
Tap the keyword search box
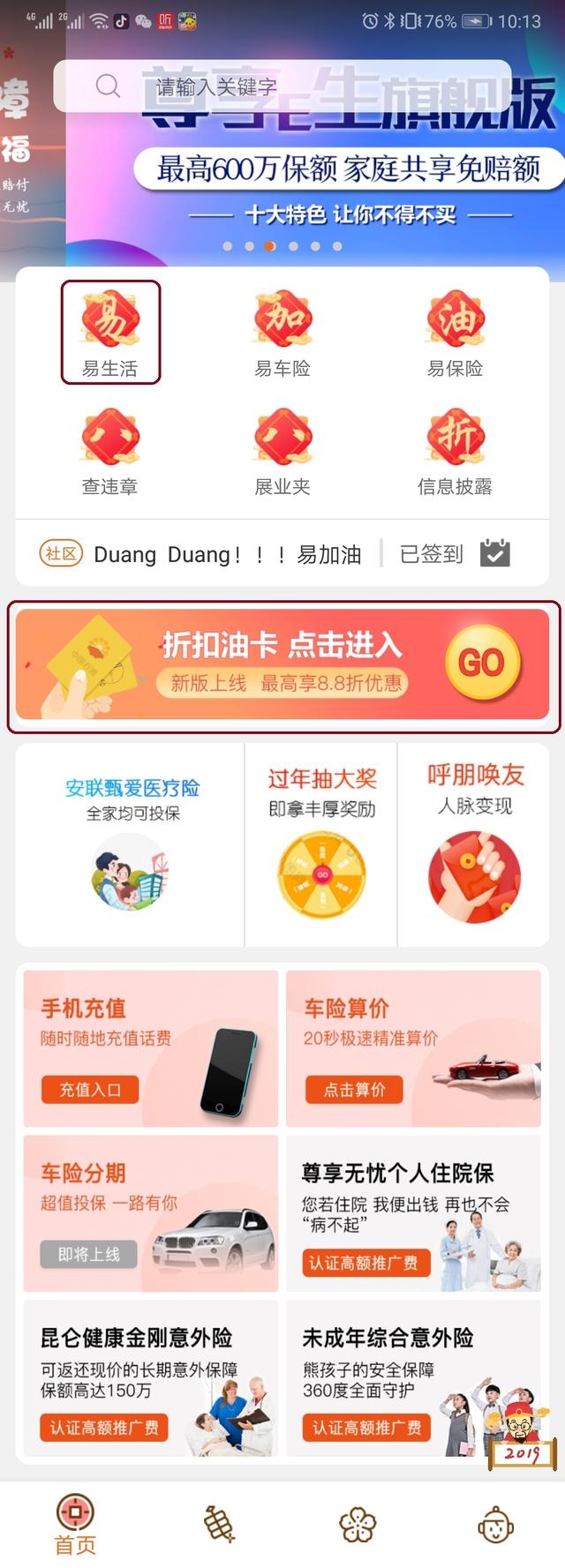tap(282, 86)
